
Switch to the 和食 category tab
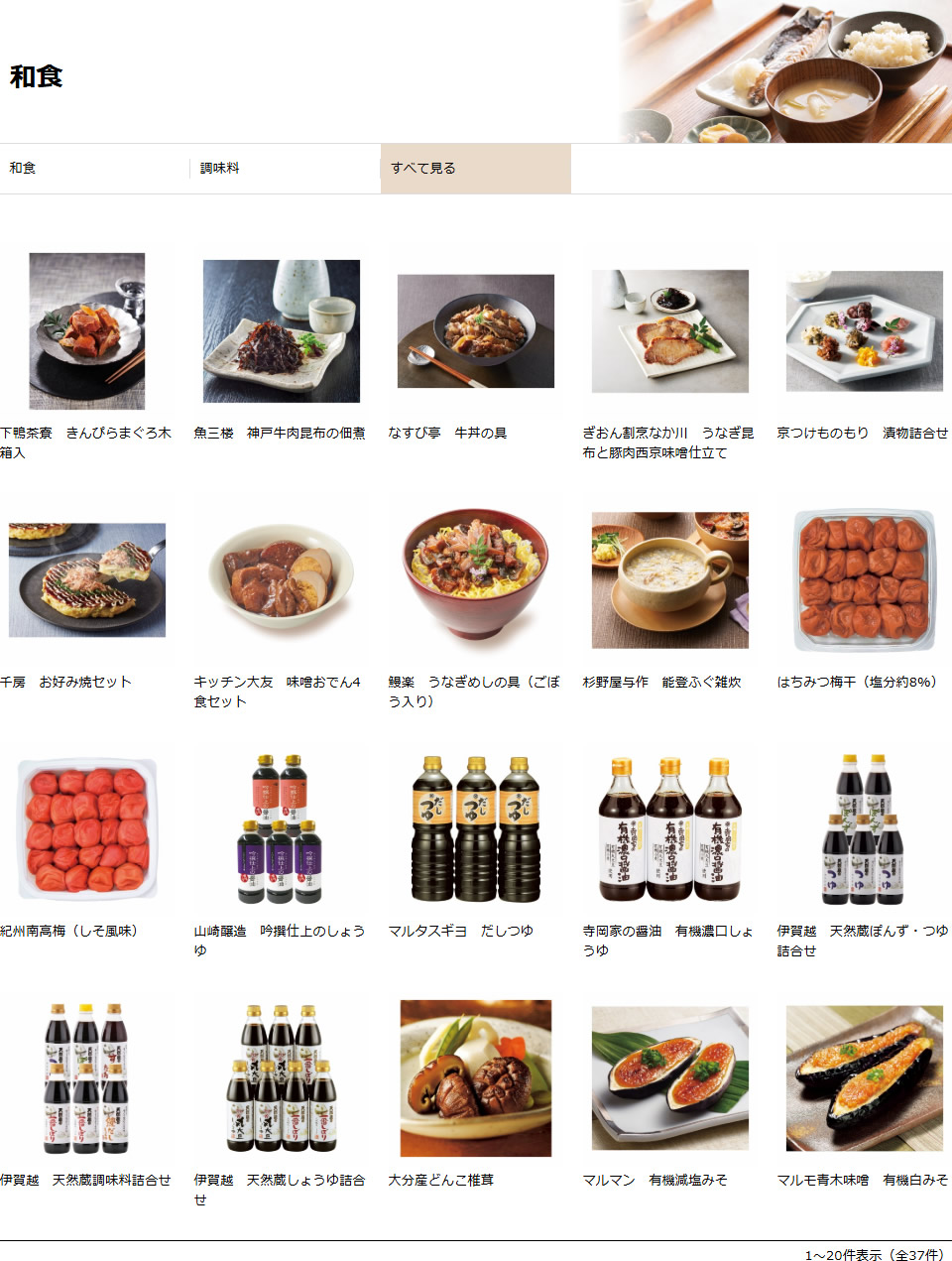23,169
